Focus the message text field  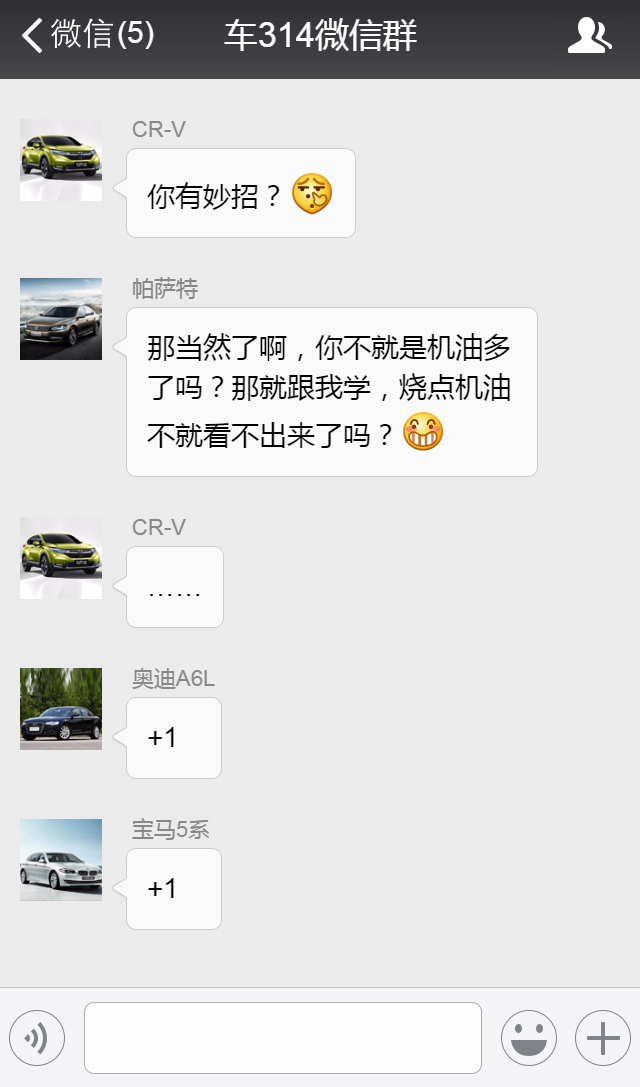click(x=283, y=1038)
